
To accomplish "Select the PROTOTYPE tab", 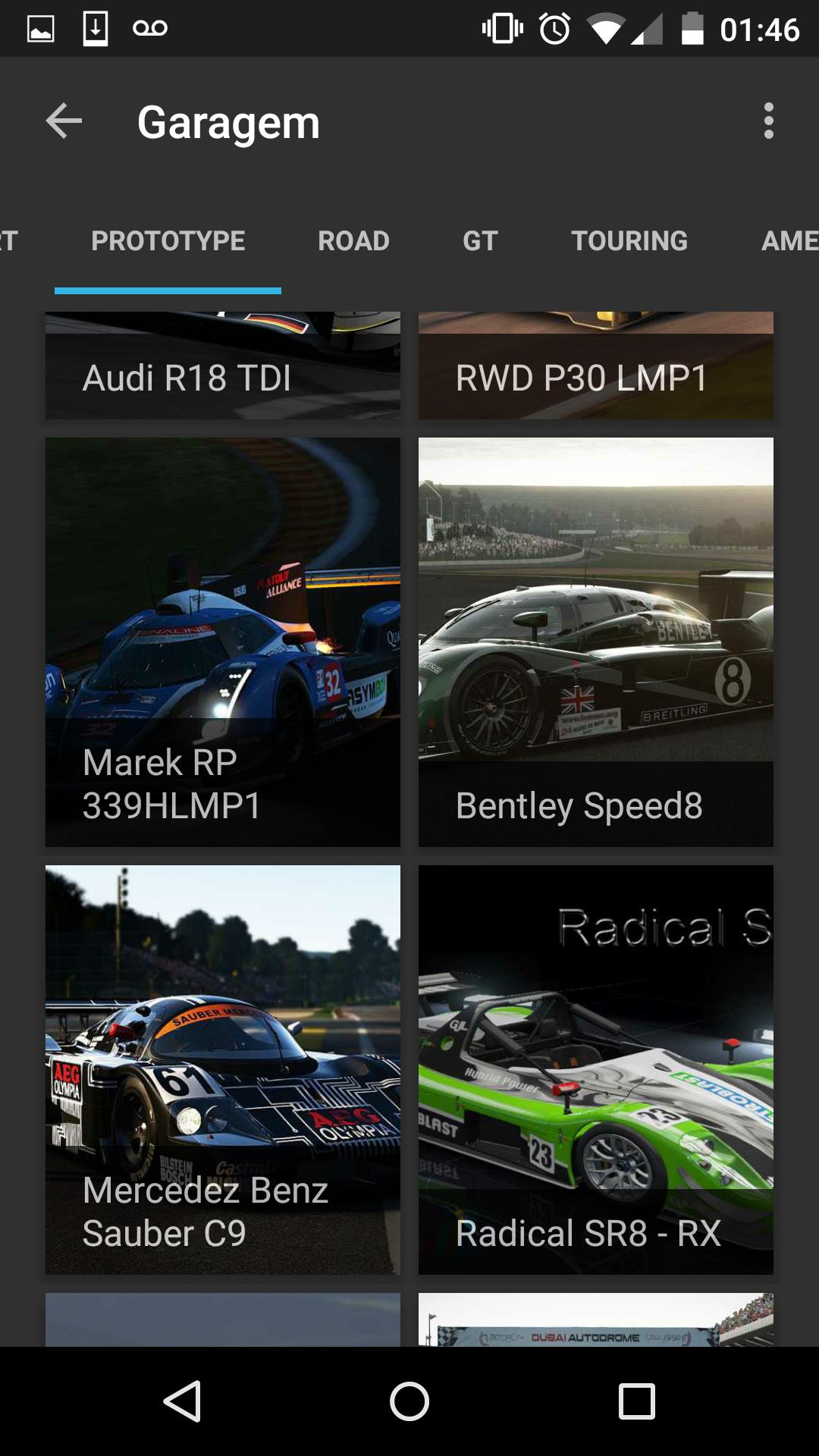I will [168, 240].
